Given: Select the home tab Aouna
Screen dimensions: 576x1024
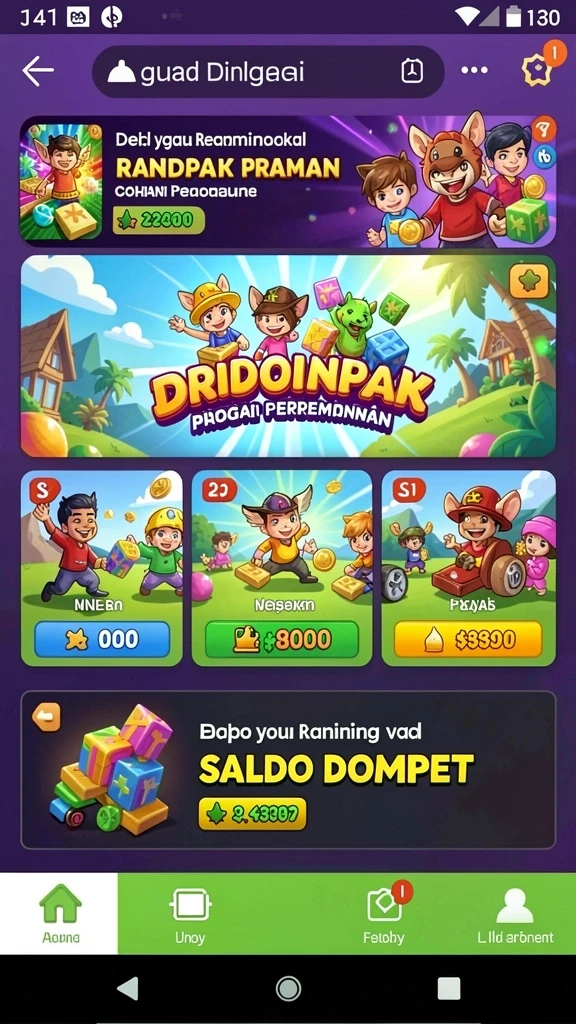Looking at the screenshot, I should pyautogui.click(x=60, y=914).
